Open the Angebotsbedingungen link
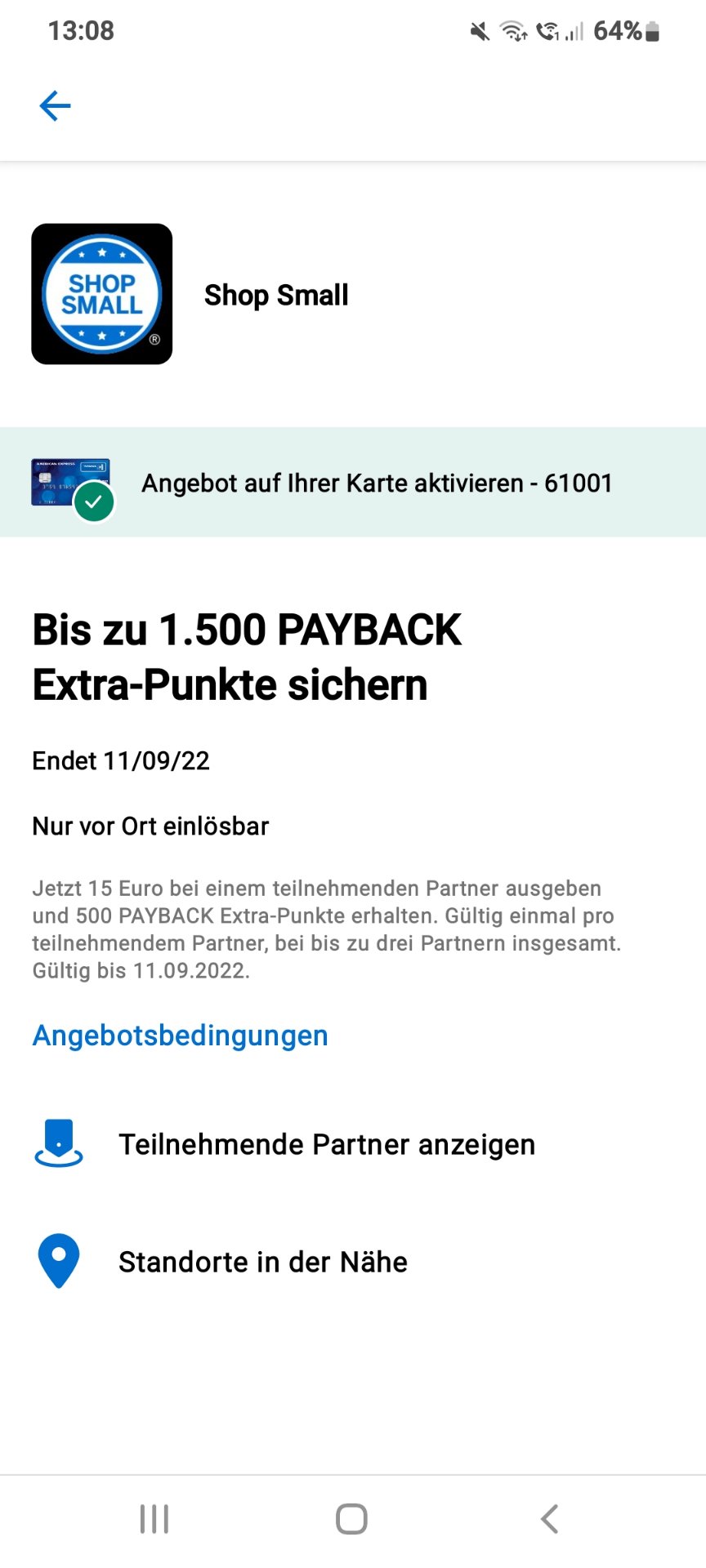Viewport: 706px width, 1568px height. coord(180,1035)
